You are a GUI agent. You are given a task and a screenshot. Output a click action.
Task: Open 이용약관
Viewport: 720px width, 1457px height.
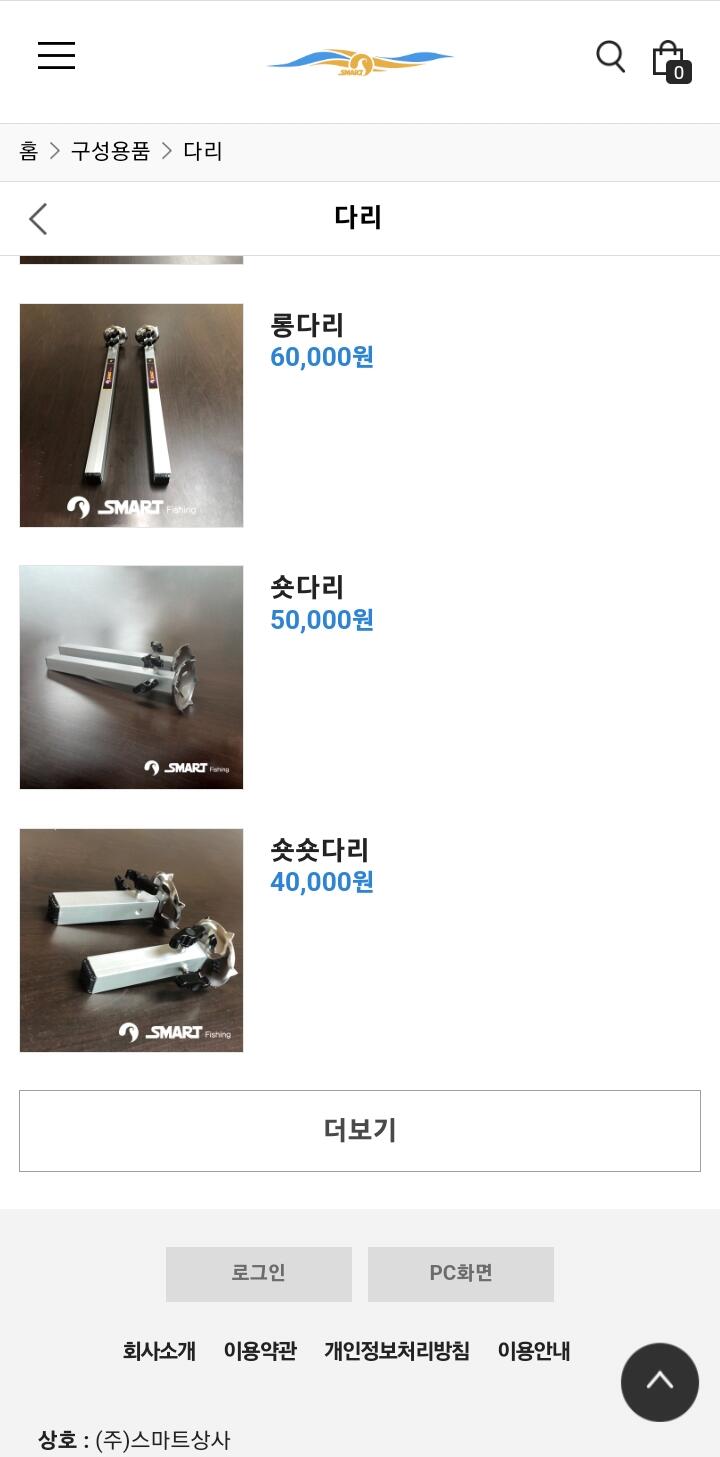(260, 1351)
